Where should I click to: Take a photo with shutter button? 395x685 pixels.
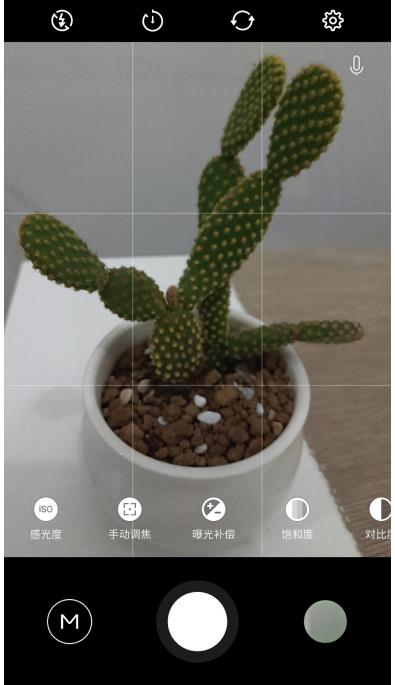198,621
